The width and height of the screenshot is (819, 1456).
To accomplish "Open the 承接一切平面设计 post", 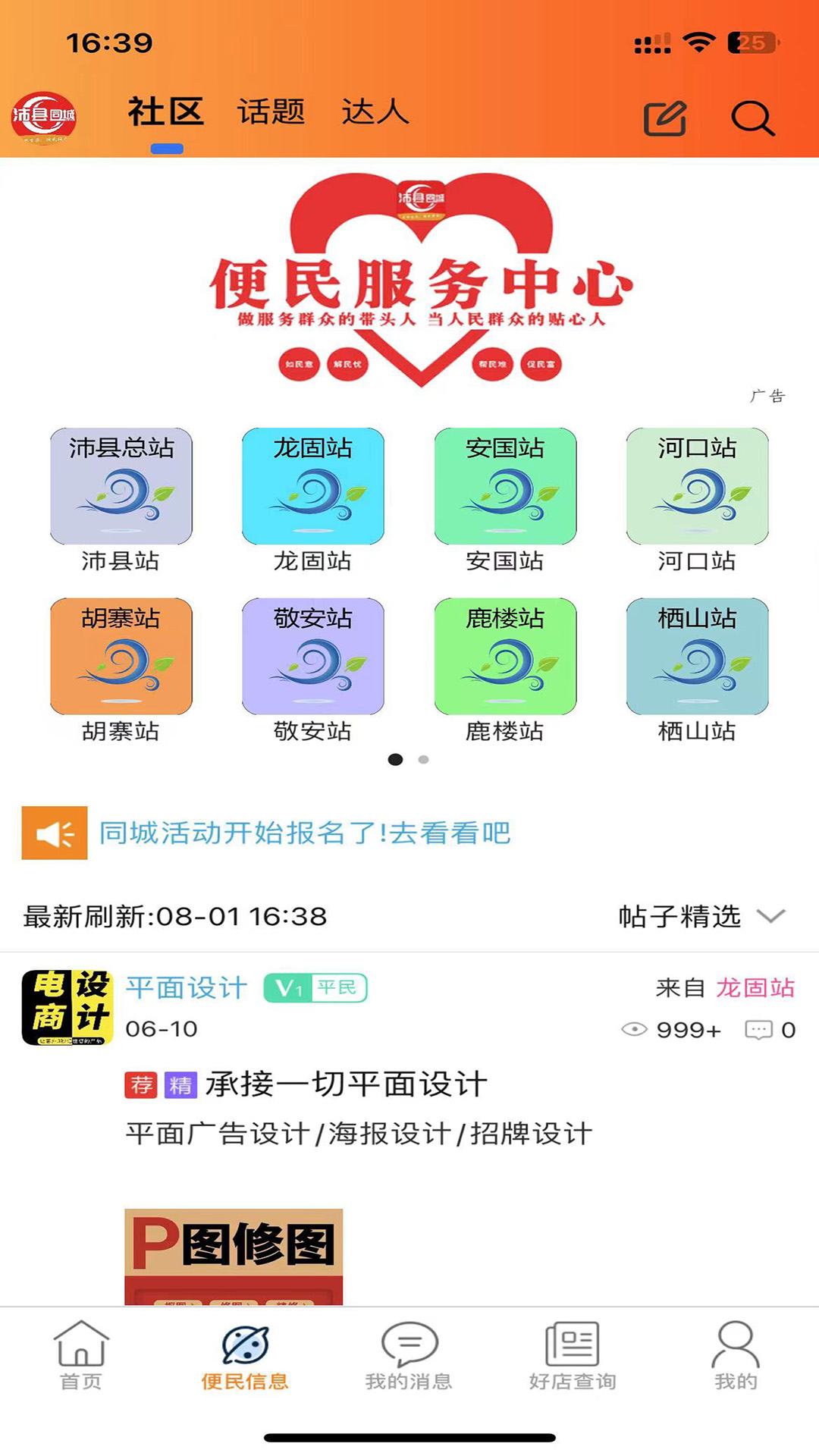I will [346, 1084].
